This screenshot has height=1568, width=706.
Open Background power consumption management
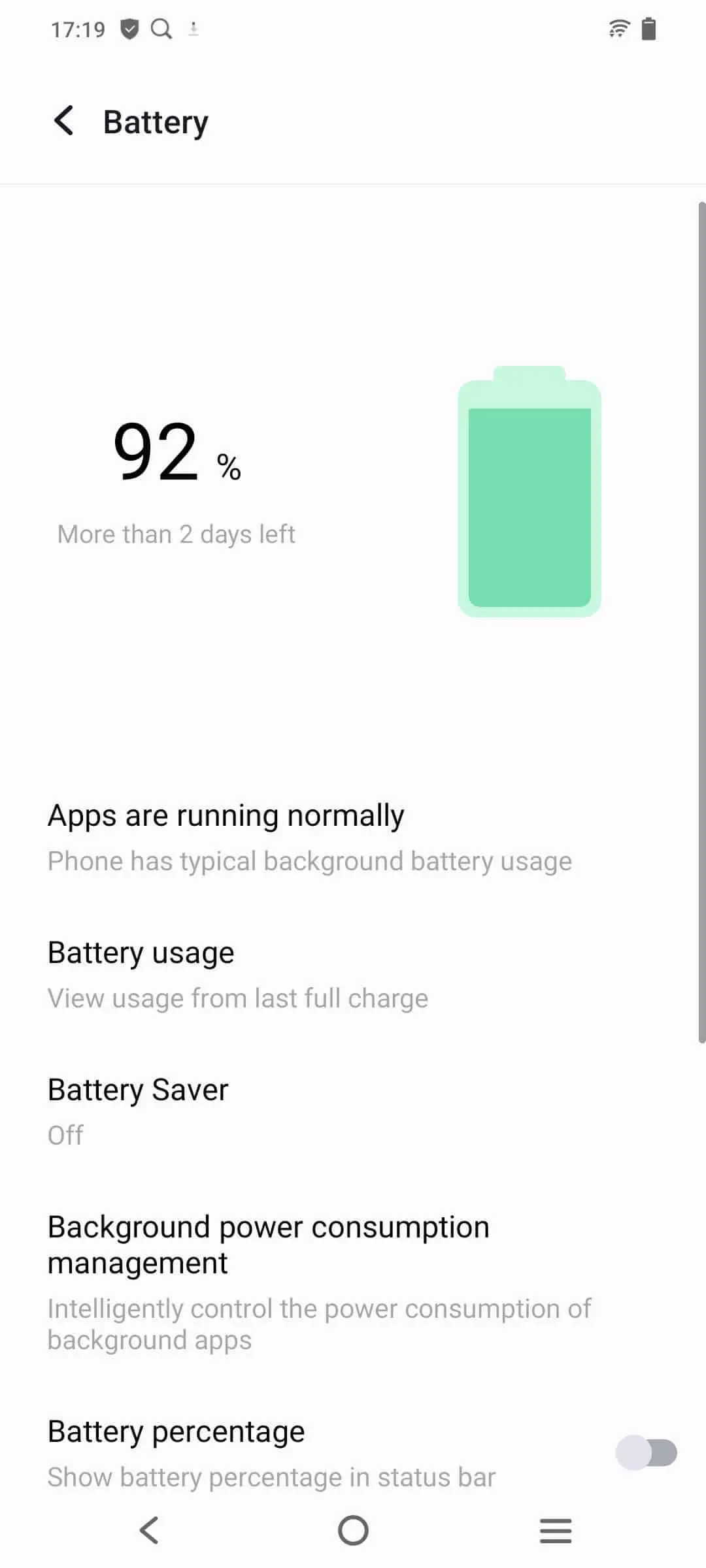[x=319, y=1281]
